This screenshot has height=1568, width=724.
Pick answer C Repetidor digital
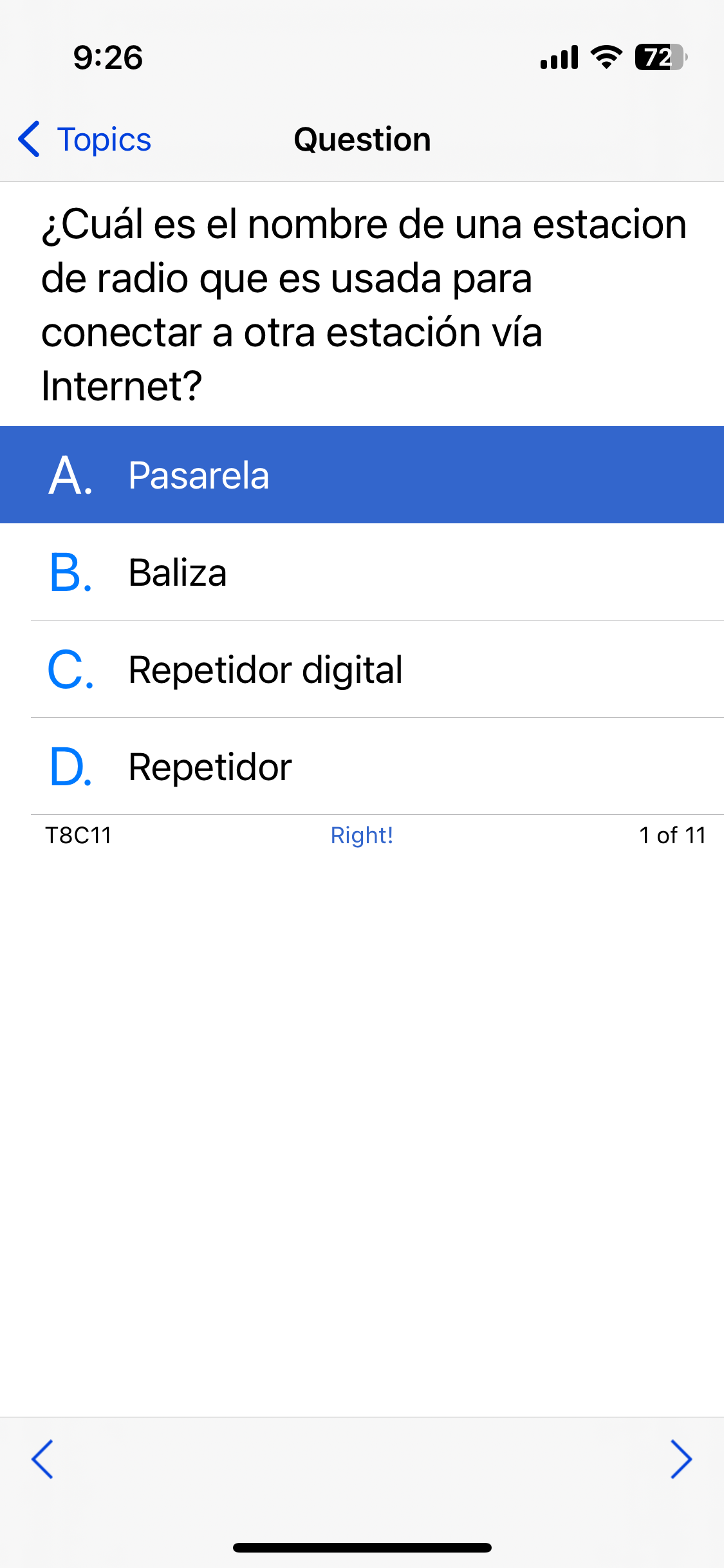coord(362,669)
